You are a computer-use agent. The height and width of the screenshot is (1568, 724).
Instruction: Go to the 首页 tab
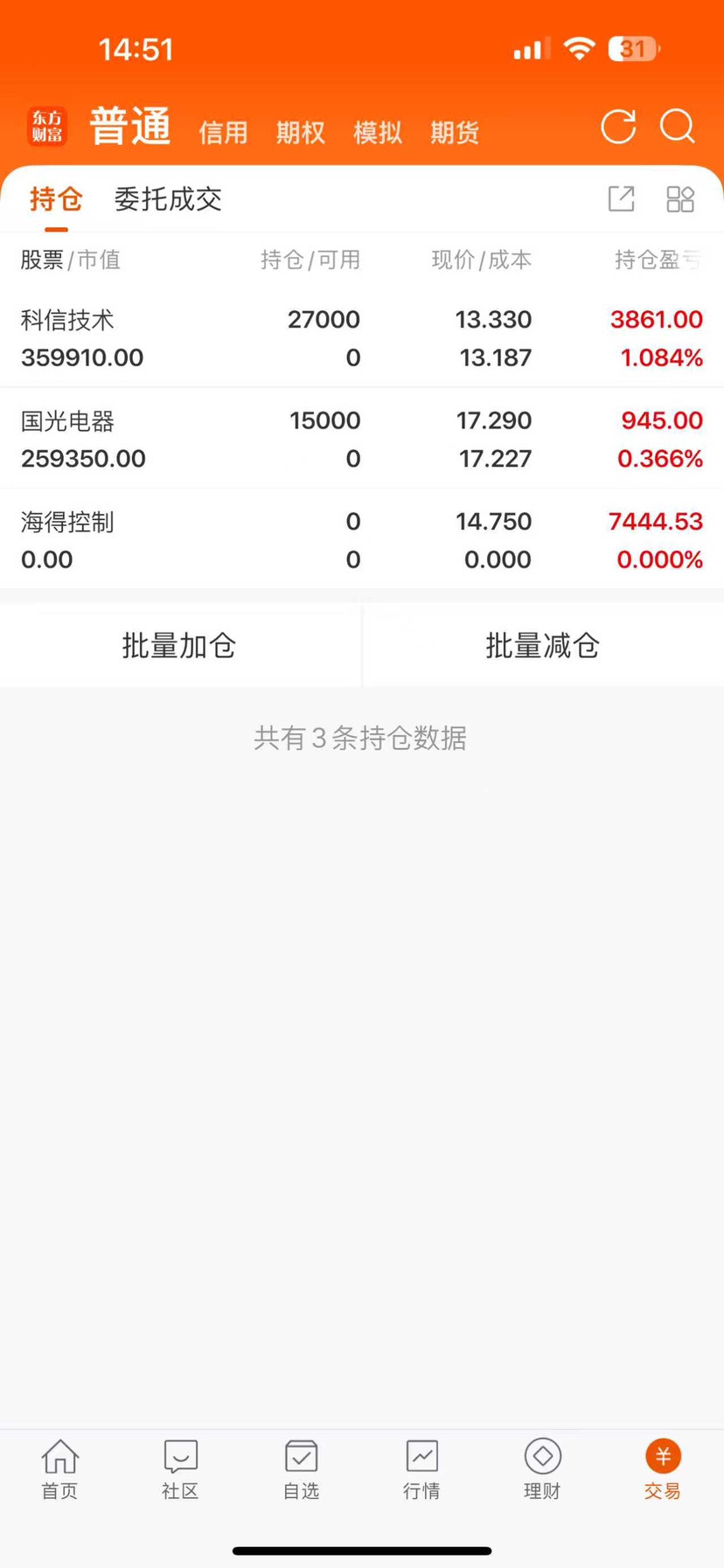click(60, 1470)
